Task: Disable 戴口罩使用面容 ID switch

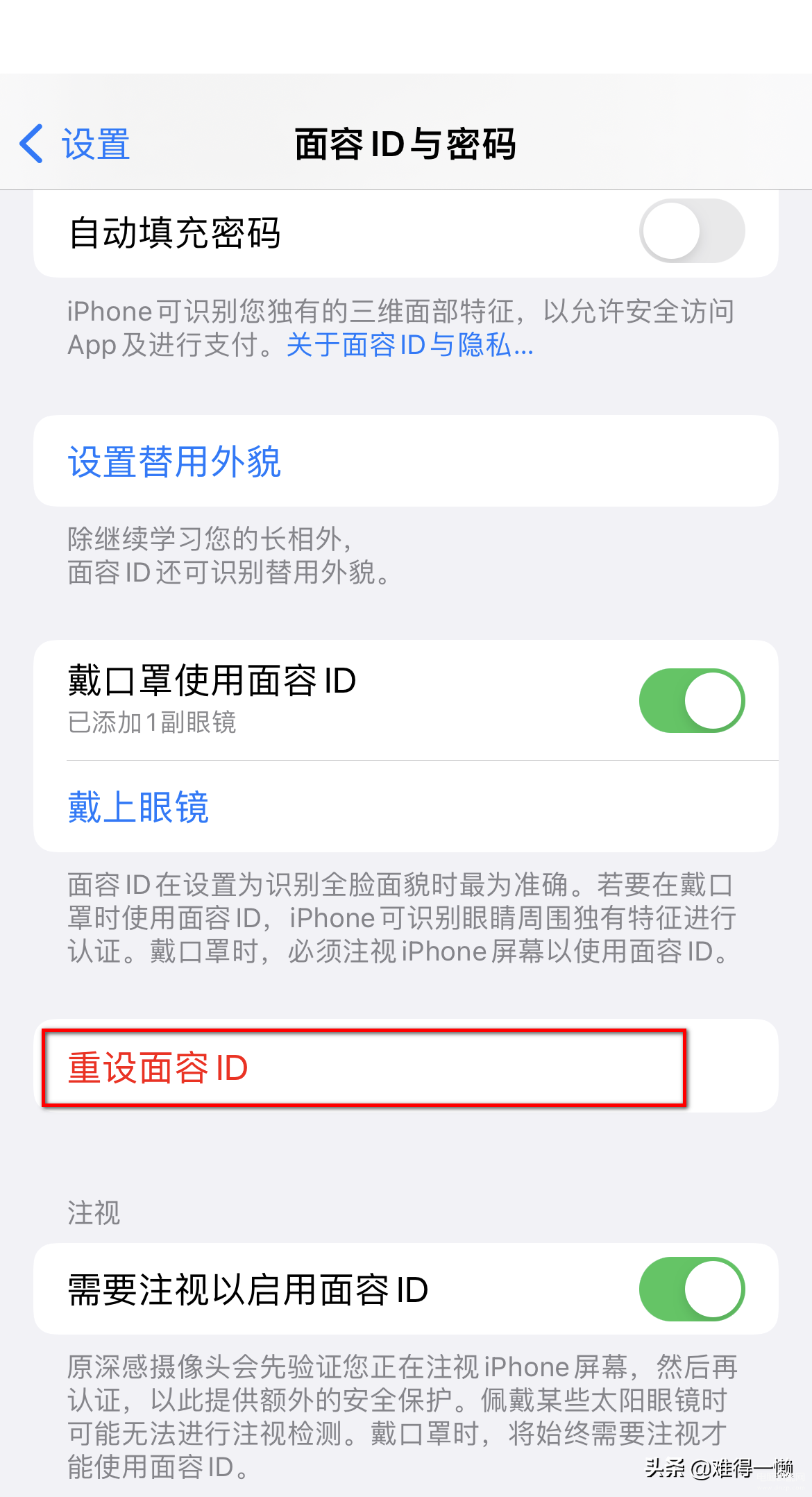Action: (691, 700)
